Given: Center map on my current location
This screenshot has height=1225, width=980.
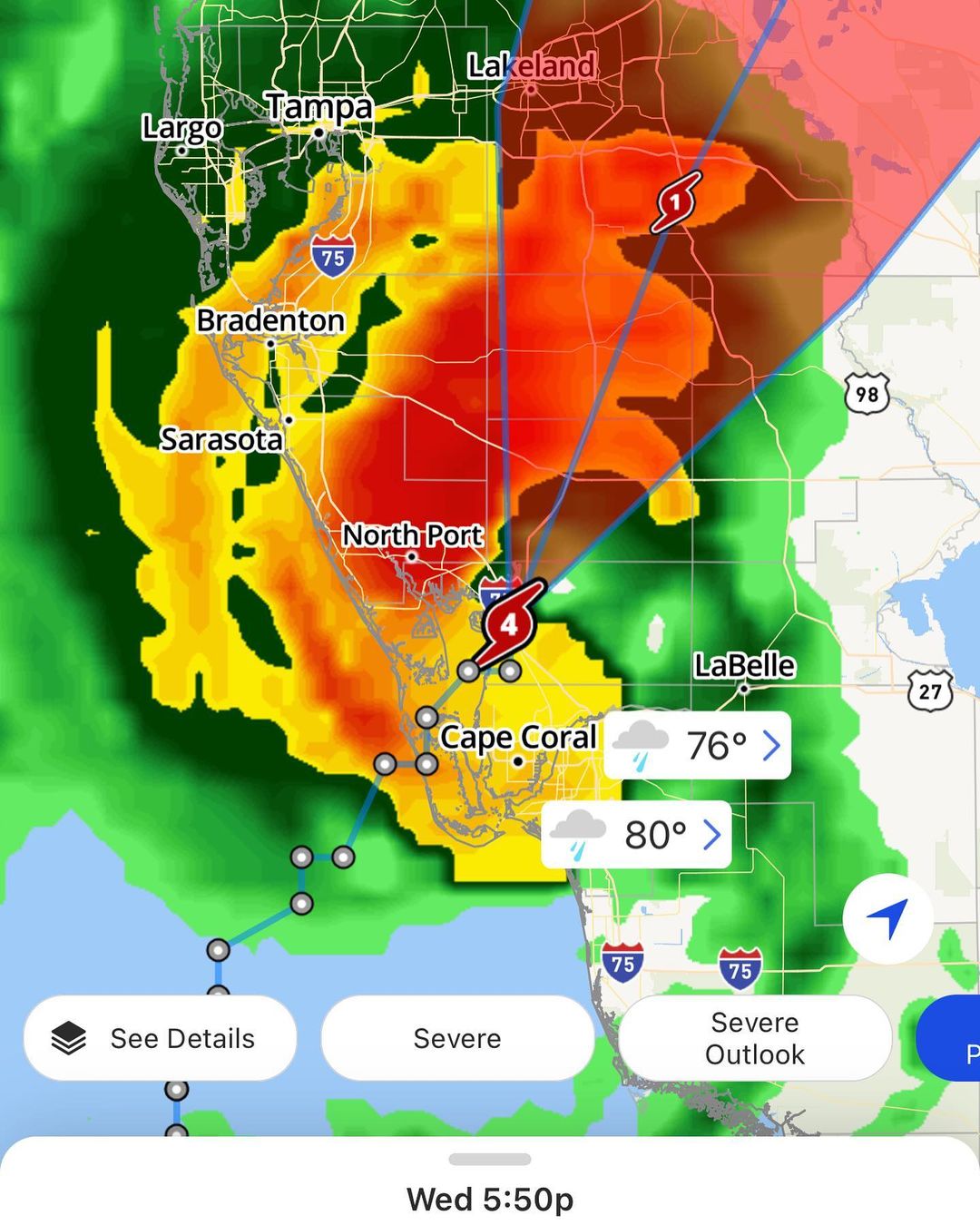Looking at the screenshot, I should tap(887, 919).
